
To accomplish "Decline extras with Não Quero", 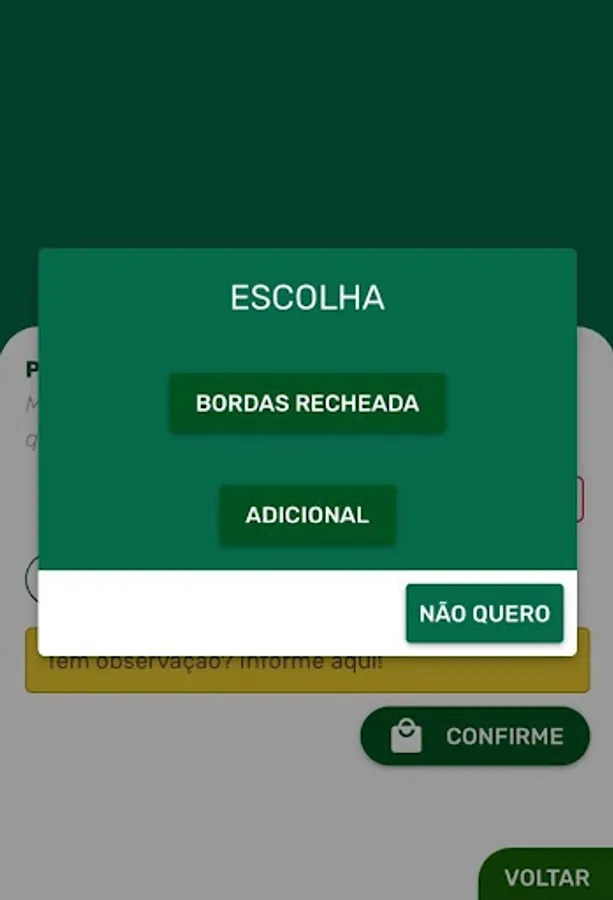I will tap(484, 613).
